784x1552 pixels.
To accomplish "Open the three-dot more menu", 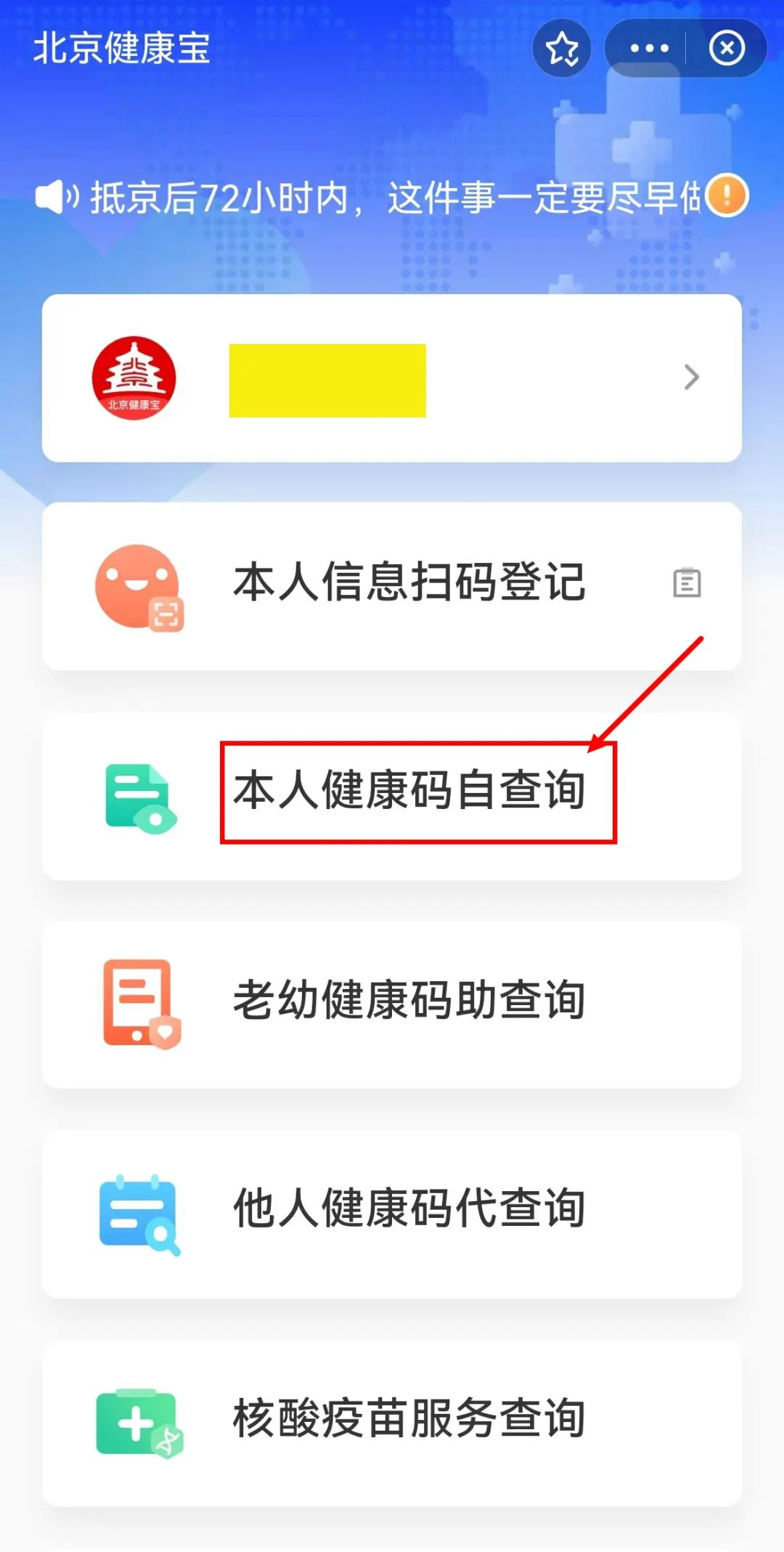I will pyautogui.click(x=649, y=49).
